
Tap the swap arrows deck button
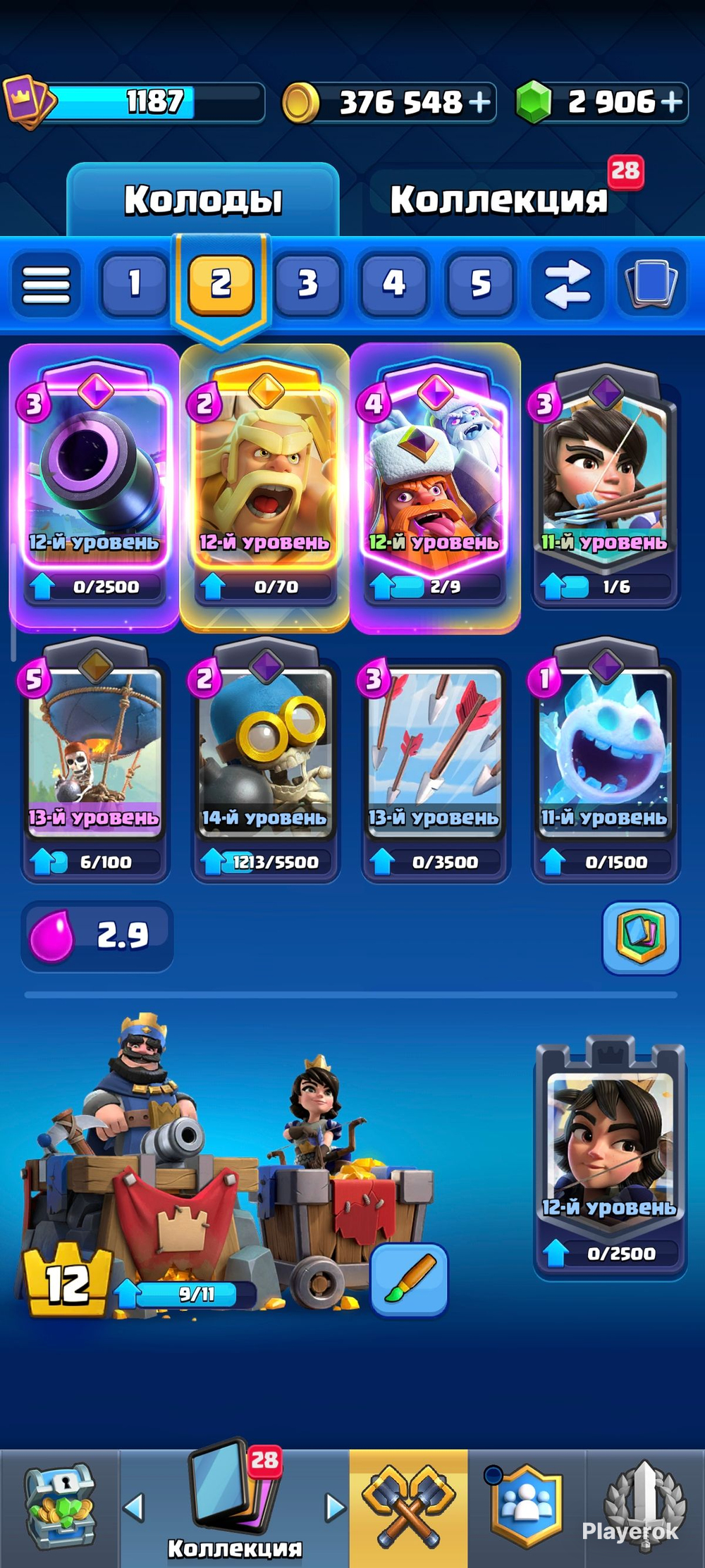coord(568,284)
